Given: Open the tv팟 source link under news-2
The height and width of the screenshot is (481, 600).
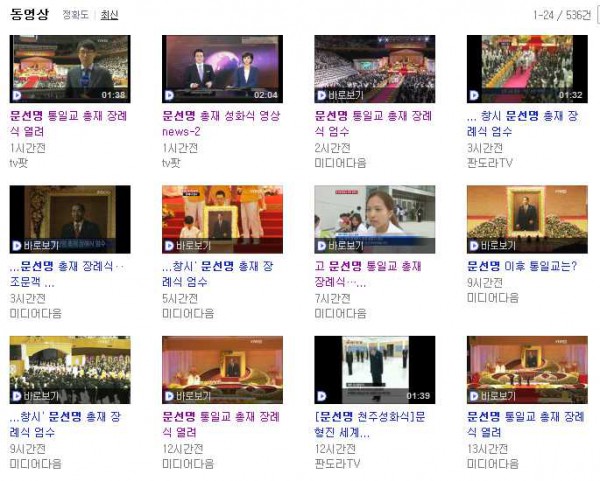Looking at the screenshot, I should pyautogui.click(x=174, y=162).
